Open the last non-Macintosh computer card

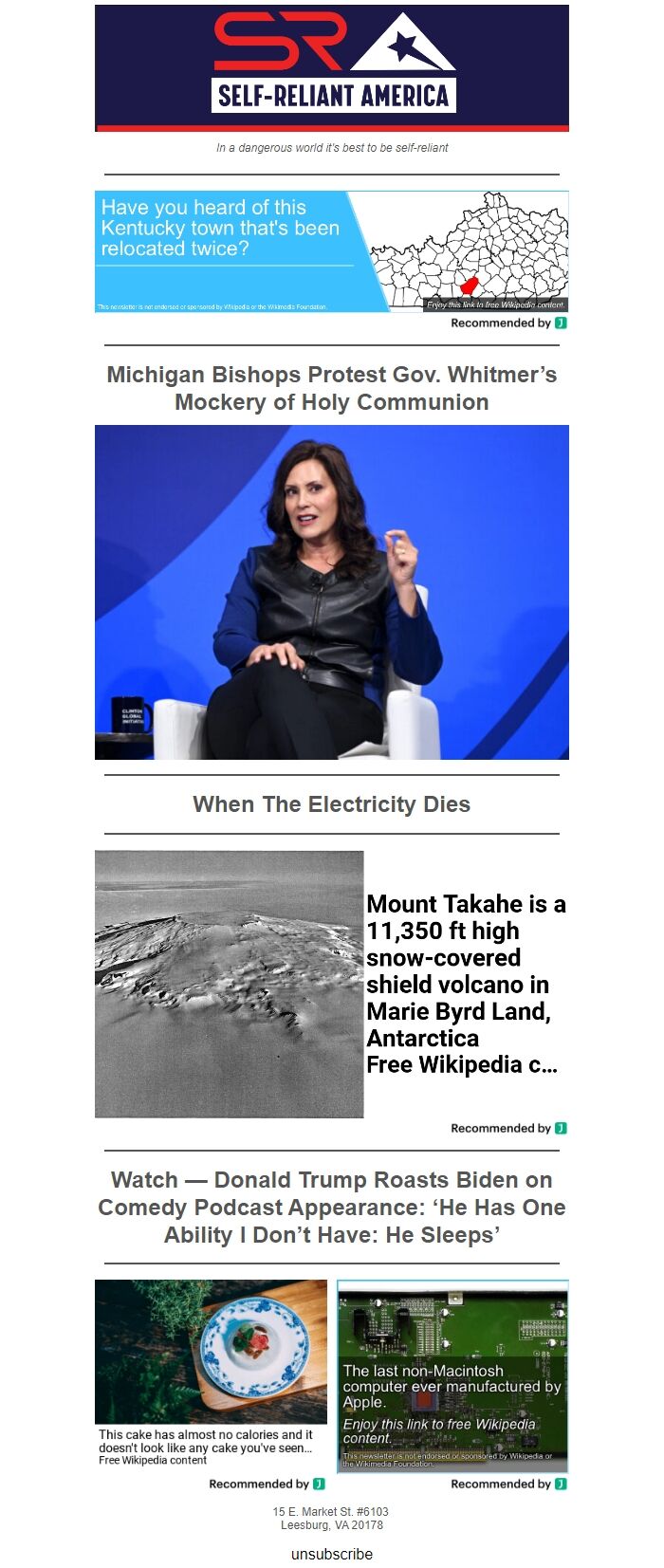[452, 1375]
